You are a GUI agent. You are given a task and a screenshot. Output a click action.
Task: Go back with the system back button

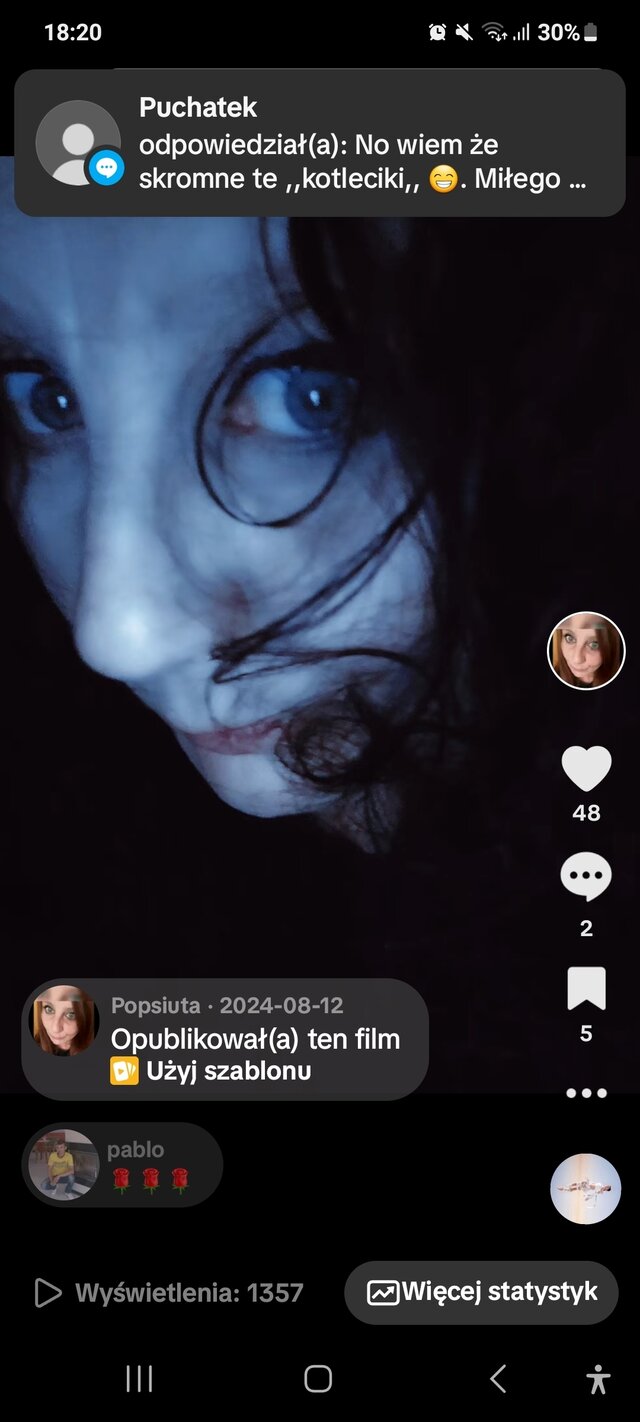(498, 1379)
